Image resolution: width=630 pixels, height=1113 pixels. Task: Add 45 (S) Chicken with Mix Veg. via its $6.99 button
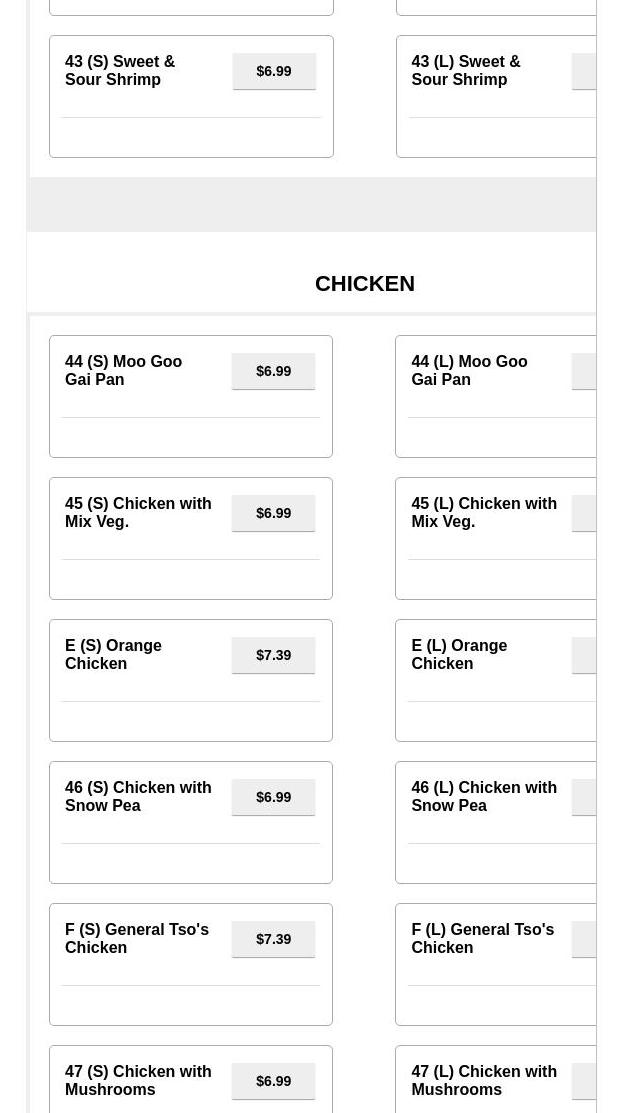pos(273,513)
